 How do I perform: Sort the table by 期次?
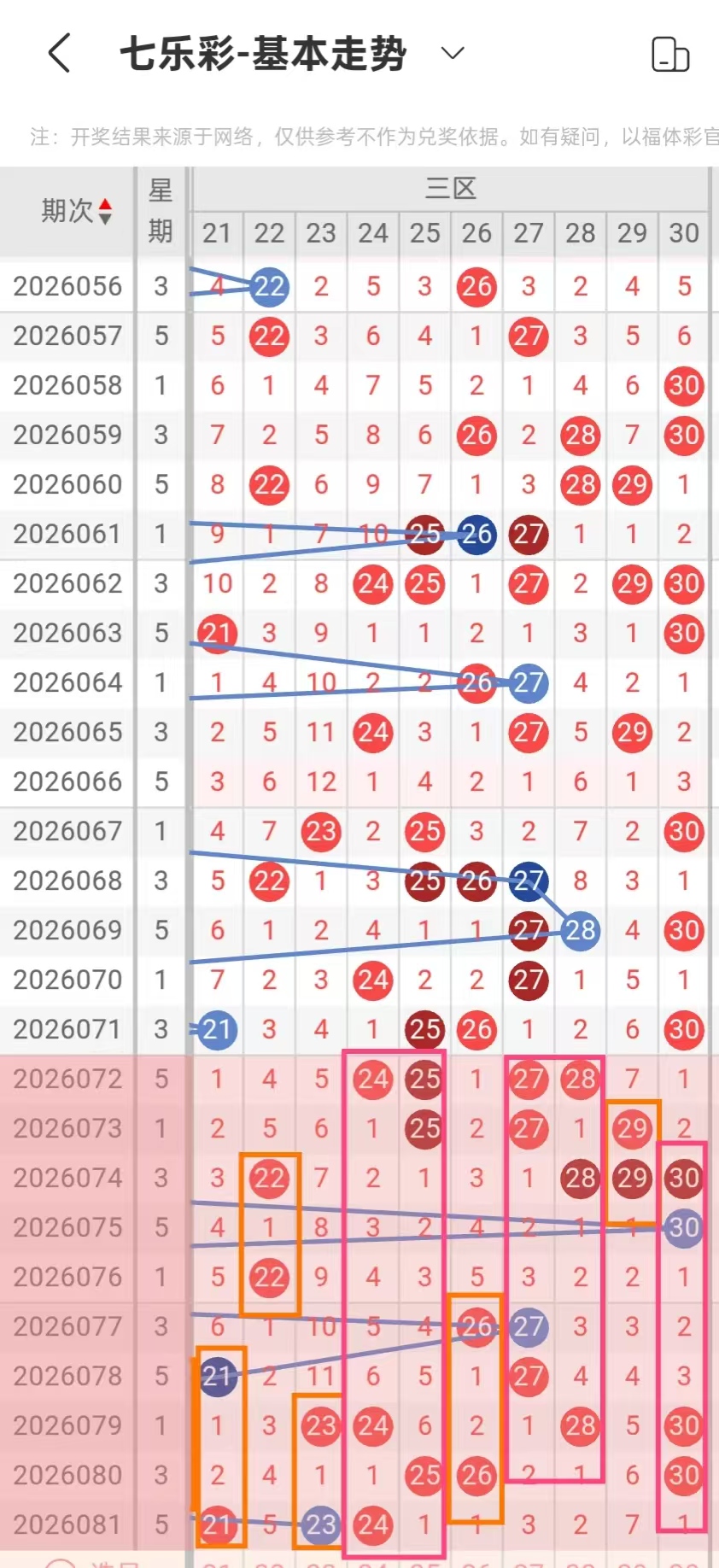[x=77, y=211]
